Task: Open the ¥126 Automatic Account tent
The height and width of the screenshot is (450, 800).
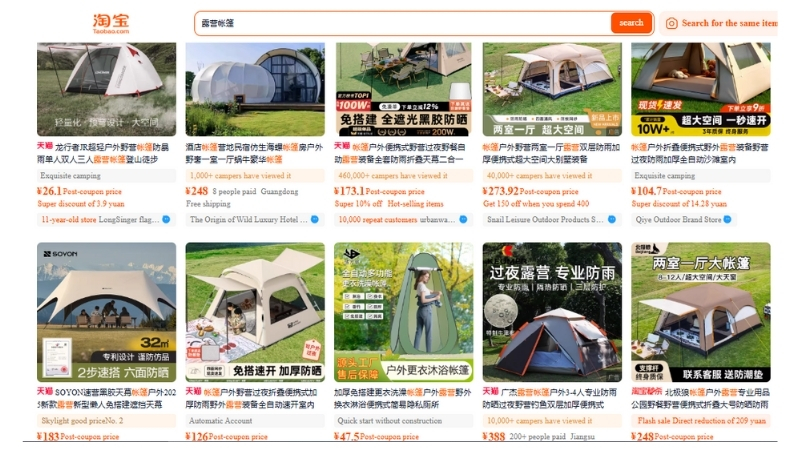Action: pyautogui.click(x=254, y=312)
